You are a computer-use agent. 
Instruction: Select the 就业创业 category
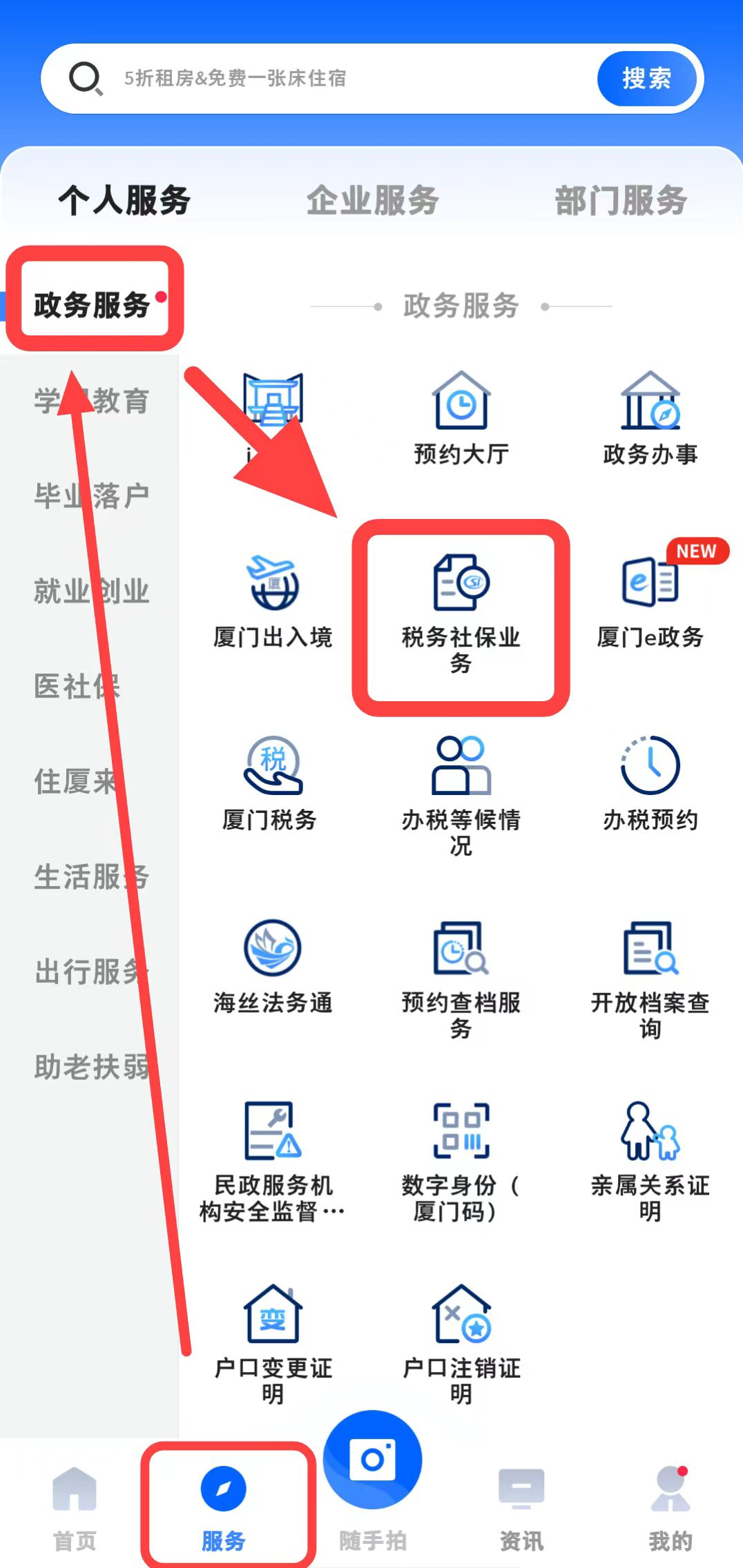(92, 591)
